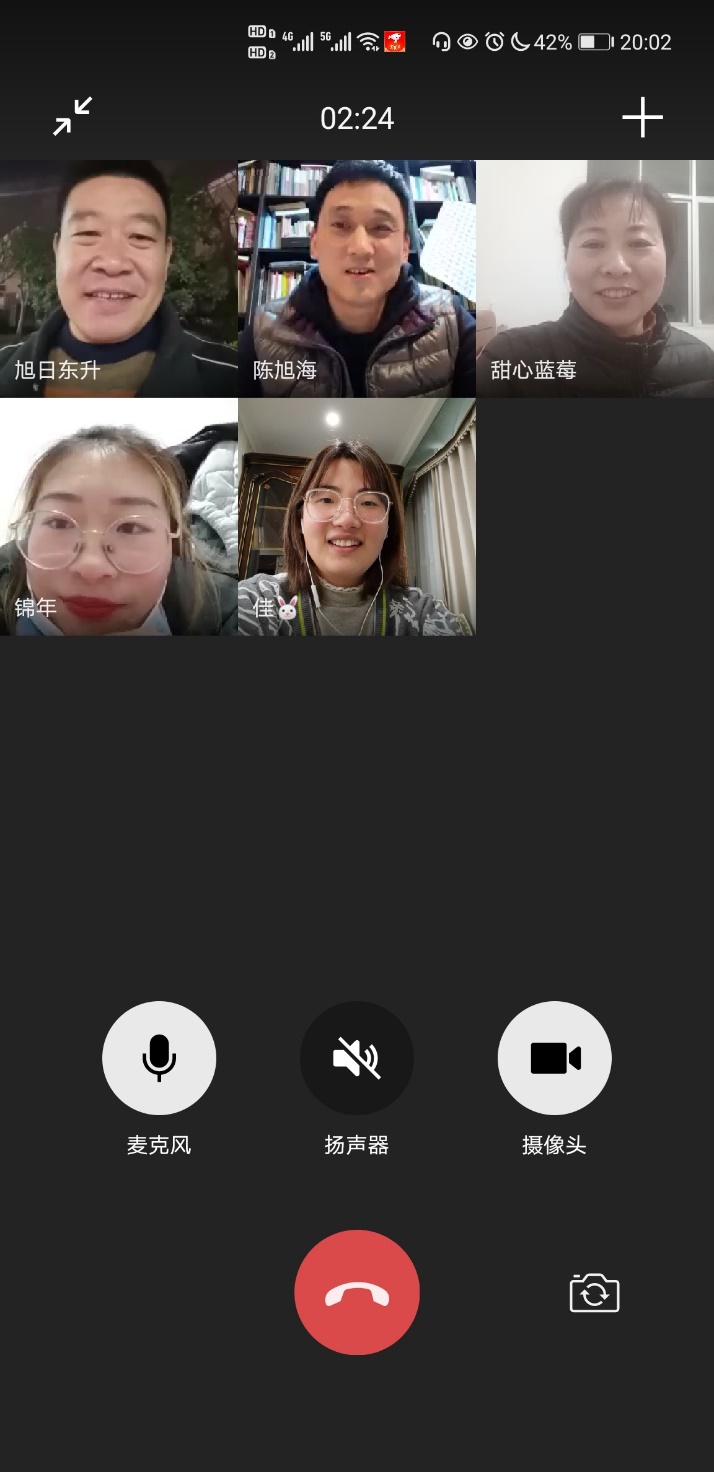View 锦年's video in full
The width and height of the screenshot is (714, 1472).
[119, 517]
